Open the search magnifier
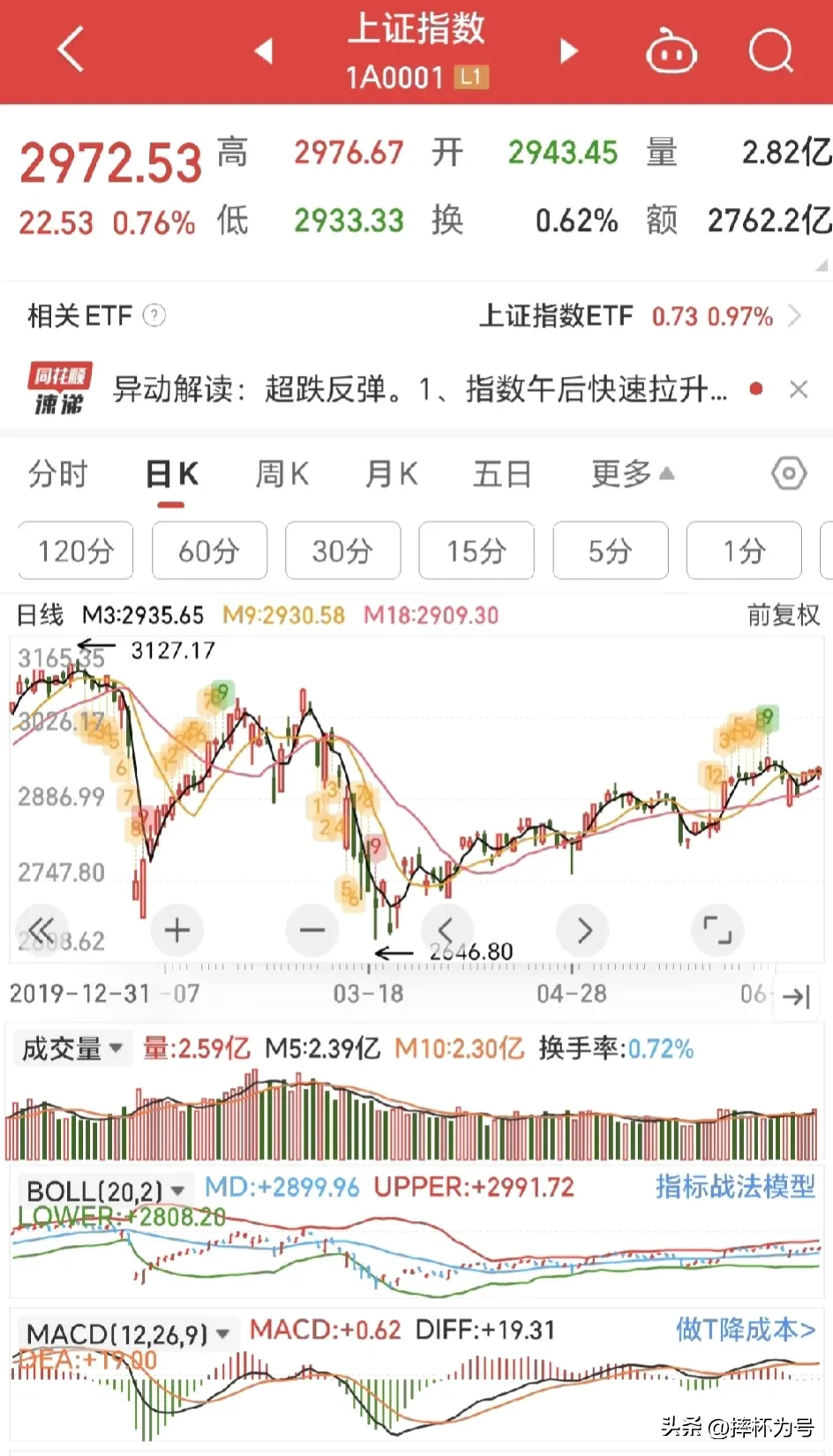The width and height of the screenshot is (833, 1456). (770, 51)
